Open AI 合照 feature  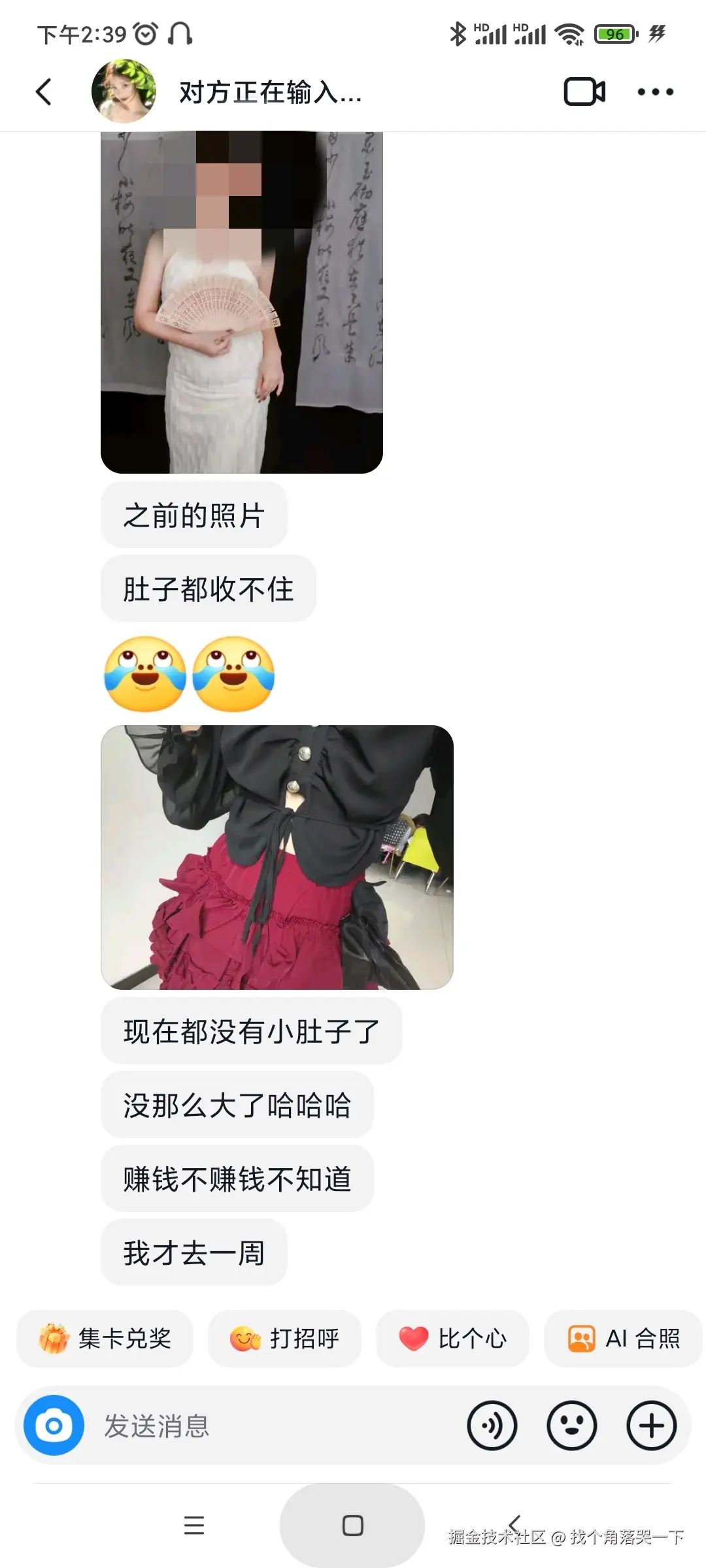point(623,1339)
